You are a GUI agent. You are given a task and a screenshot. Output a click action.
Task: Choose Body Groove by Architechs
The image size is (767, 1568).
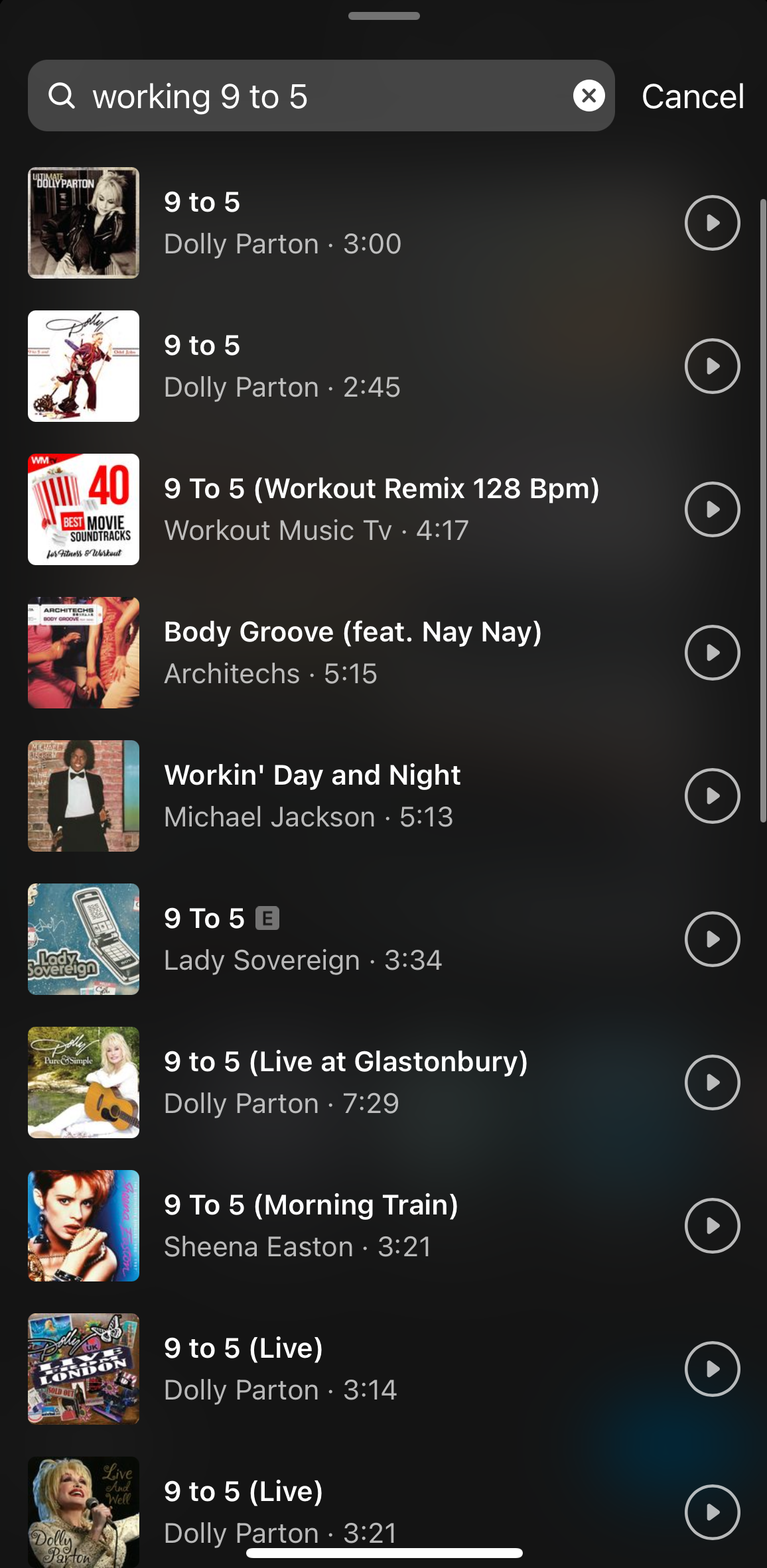(352, 653)
